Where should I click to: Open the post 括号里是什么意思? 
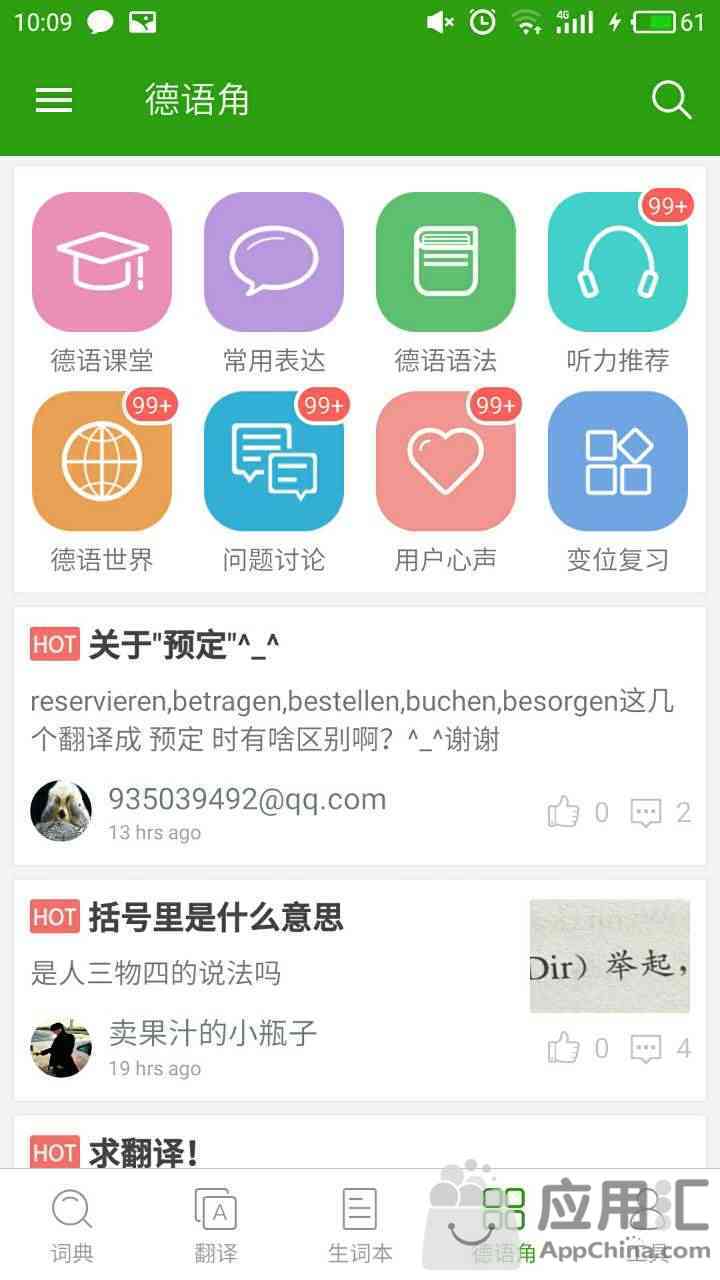click(x=216, y=917)
